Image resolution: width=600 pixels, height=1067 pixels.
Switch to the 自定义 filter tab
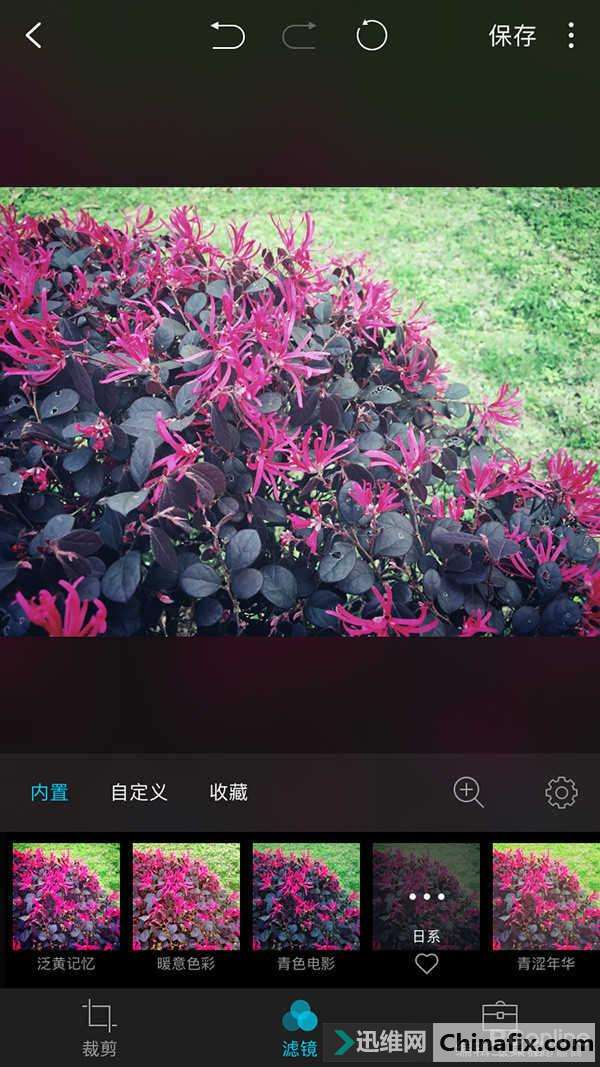pos(139,792)
